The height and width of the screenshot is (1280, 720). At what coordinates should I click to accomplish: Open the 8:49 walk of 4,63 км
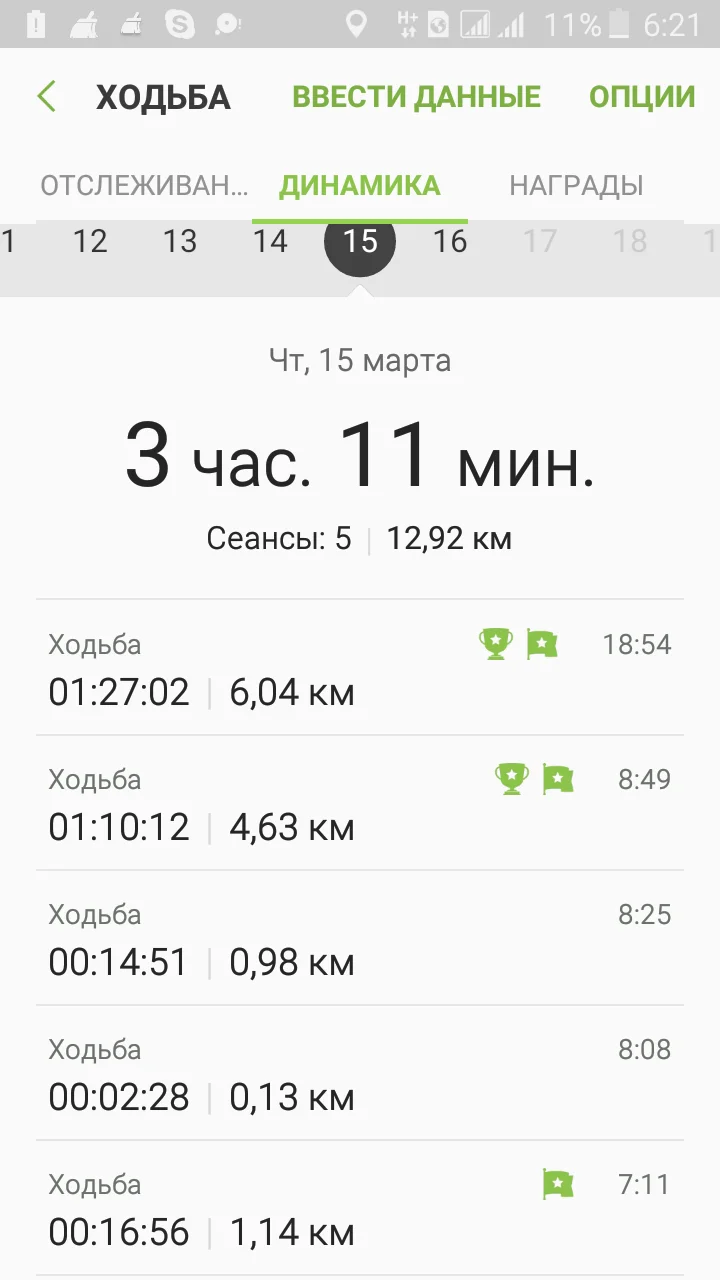[x=360, y=803]
